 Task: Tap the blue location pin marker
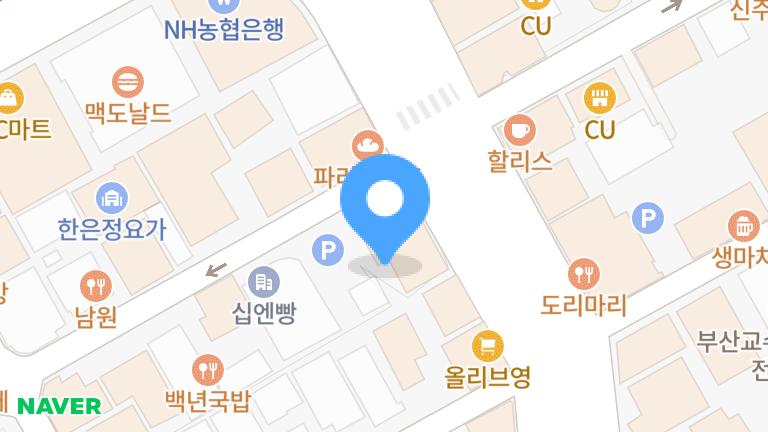pyautogui.click(x=385, y=203)
